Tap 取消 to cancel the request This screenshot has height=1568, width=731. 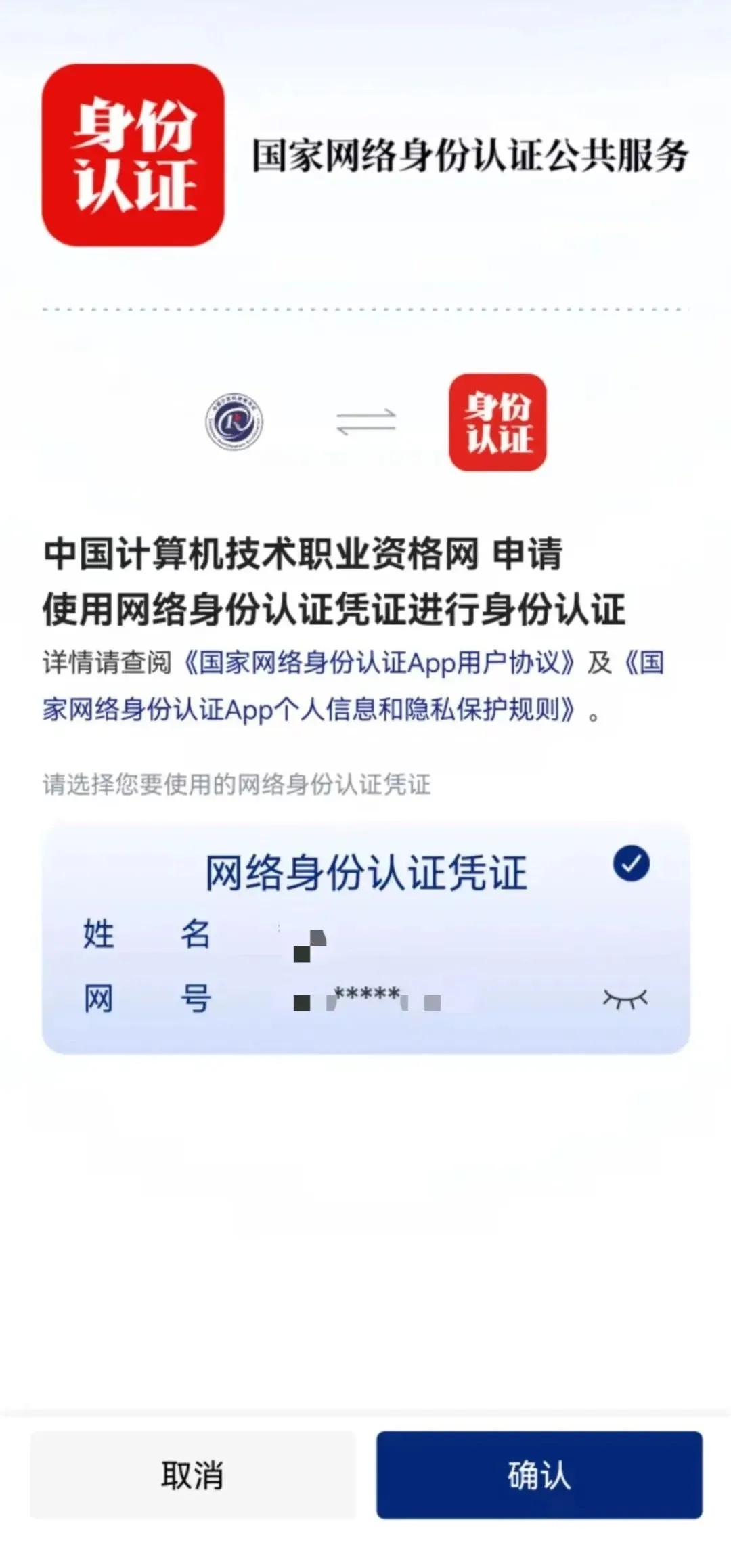tap(192, 1475)
